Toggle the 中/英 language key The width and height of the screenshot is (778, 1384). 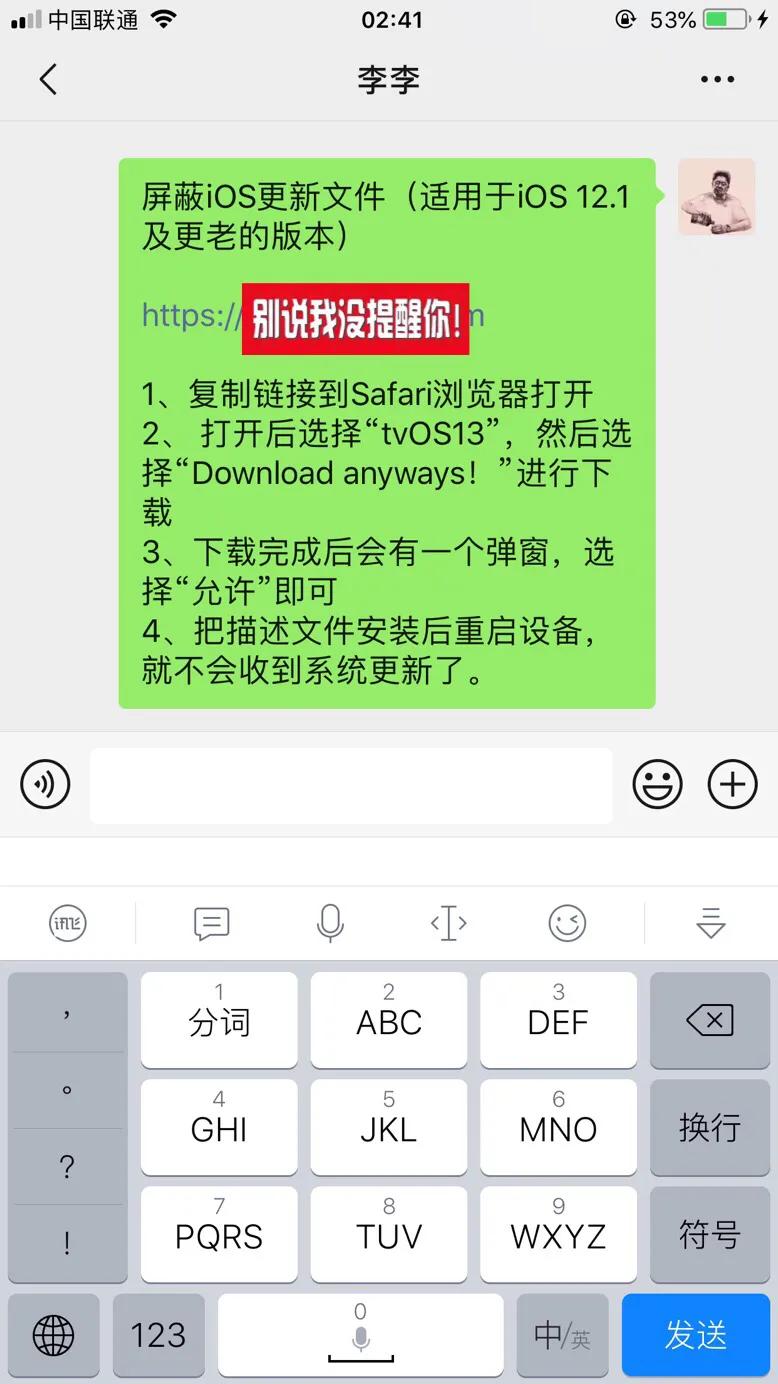coord(562,1335)
